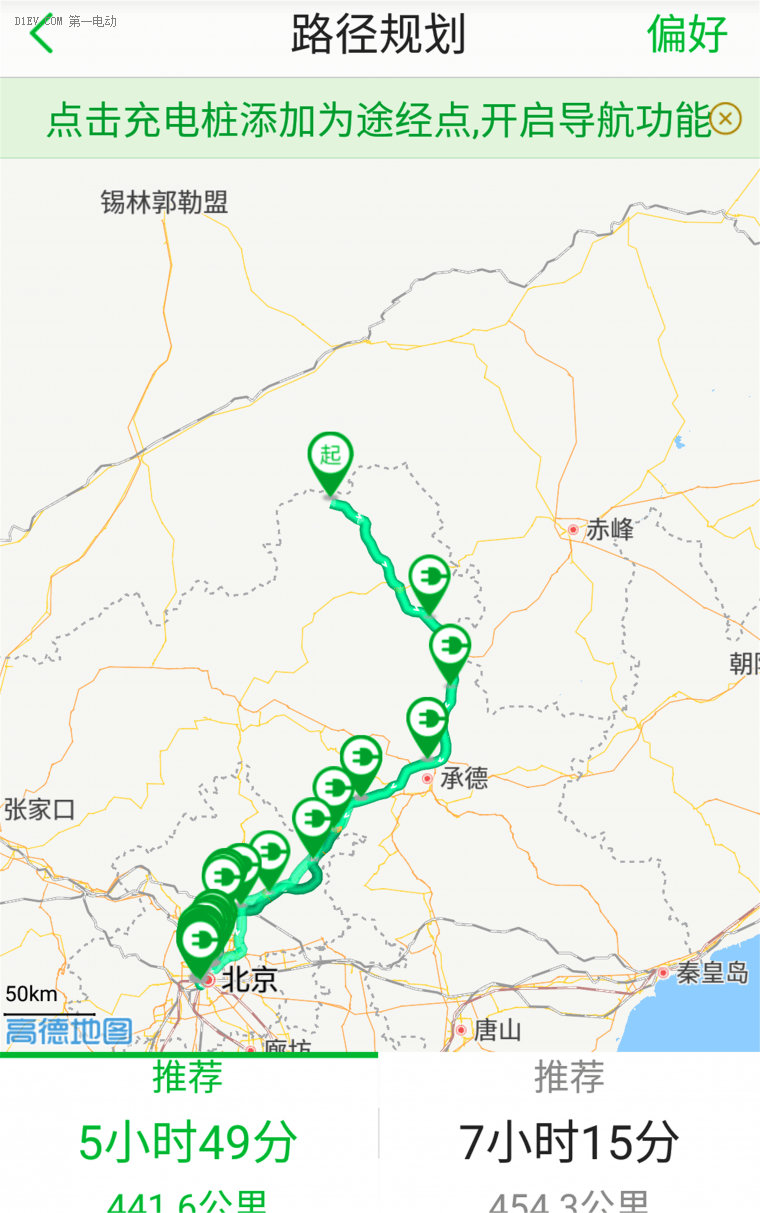
Task: Tap the charging station pin nearest 起
Action: pos(429,580)
